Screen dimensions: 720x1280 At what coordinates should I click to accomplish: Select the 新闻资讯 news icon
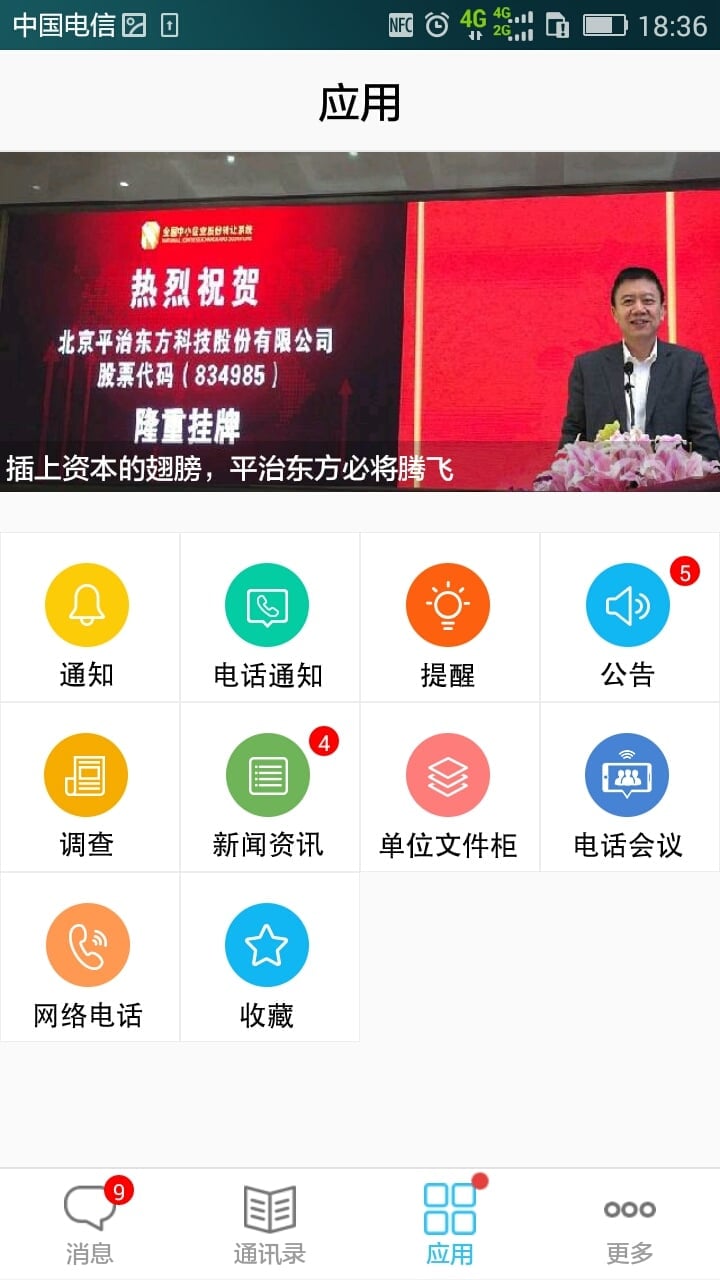[x=269, y=775]
